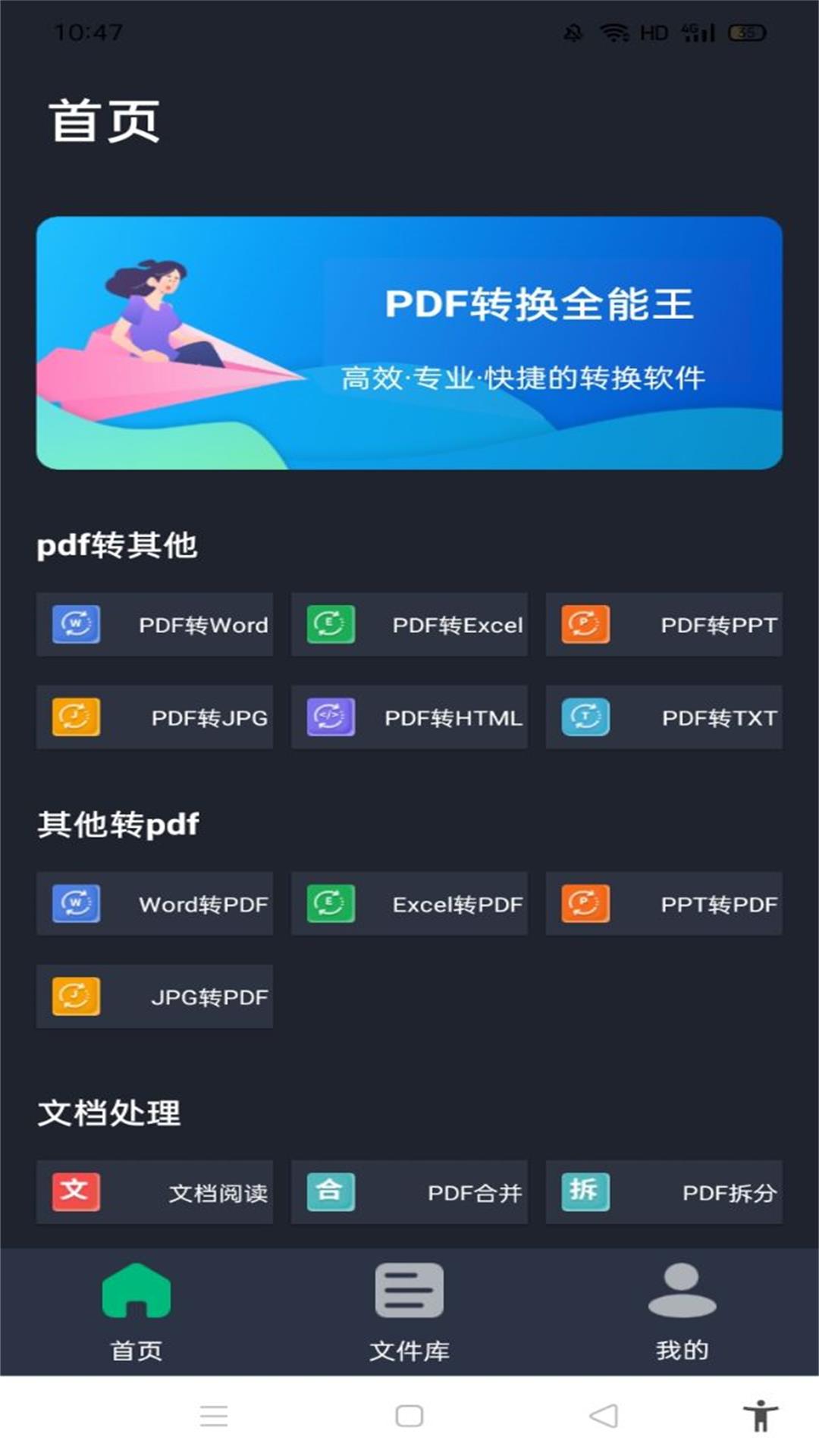Click the 拆 PDF split icon
The width and height of the screenshot is (819, 1456).
click(584, 1192)
